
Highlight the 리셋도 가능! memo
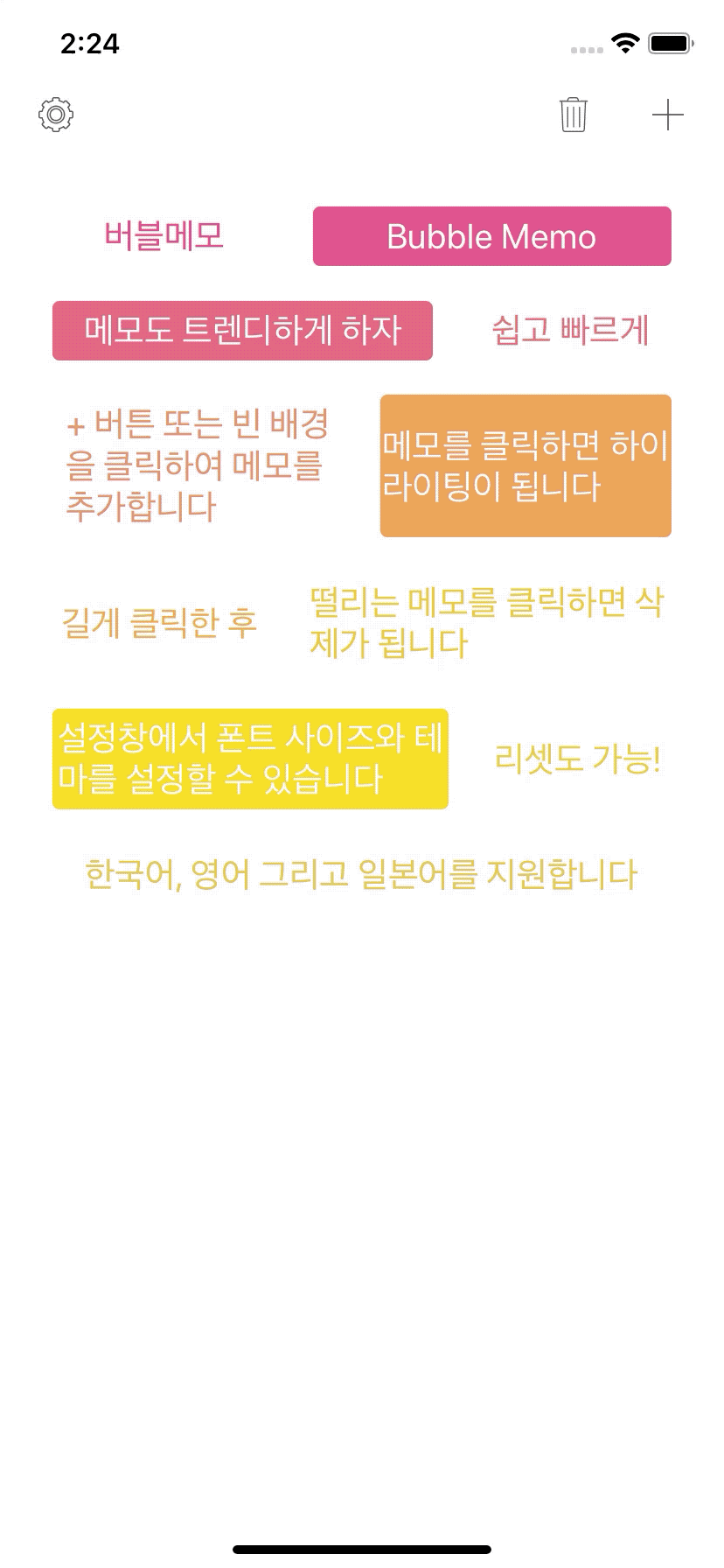coord(577,759)
